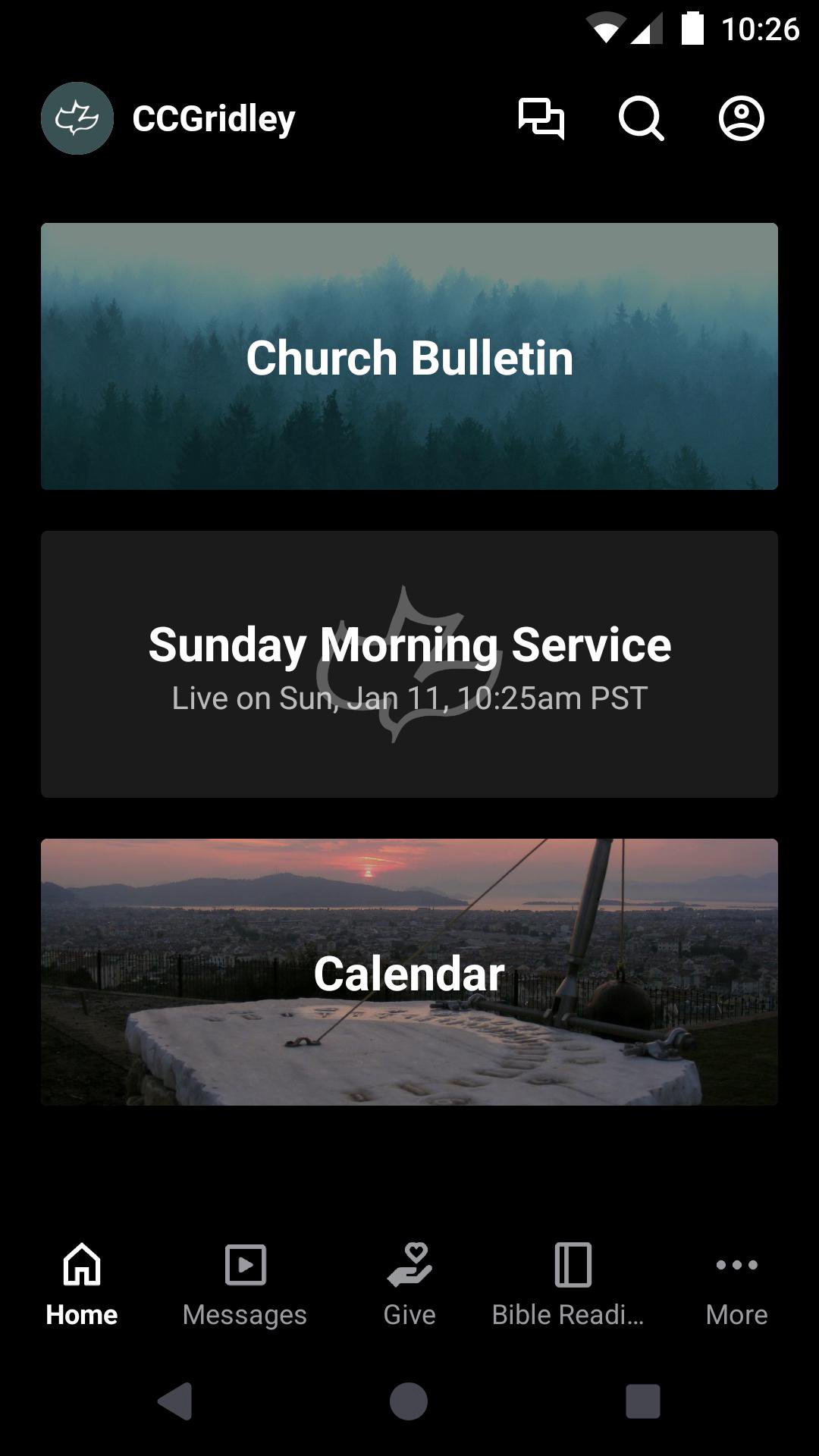The image size is (819, 1456).
Task: Open the search icon
Action: tap(641, 119)
